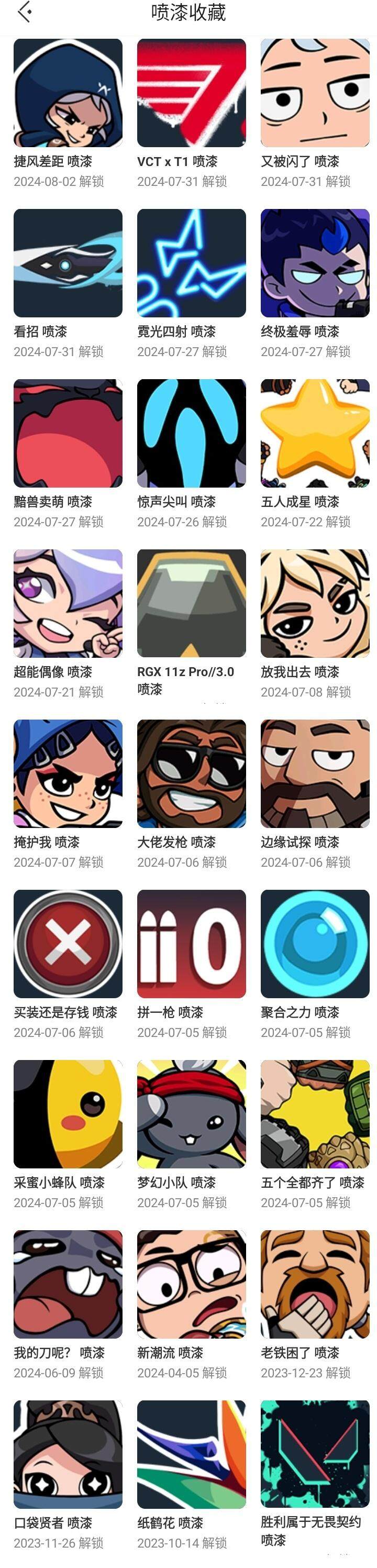This screenshot has height=1568, width=377.
Task: Open the 惊声尖叫 spray
Action: (x=191, y=434)
